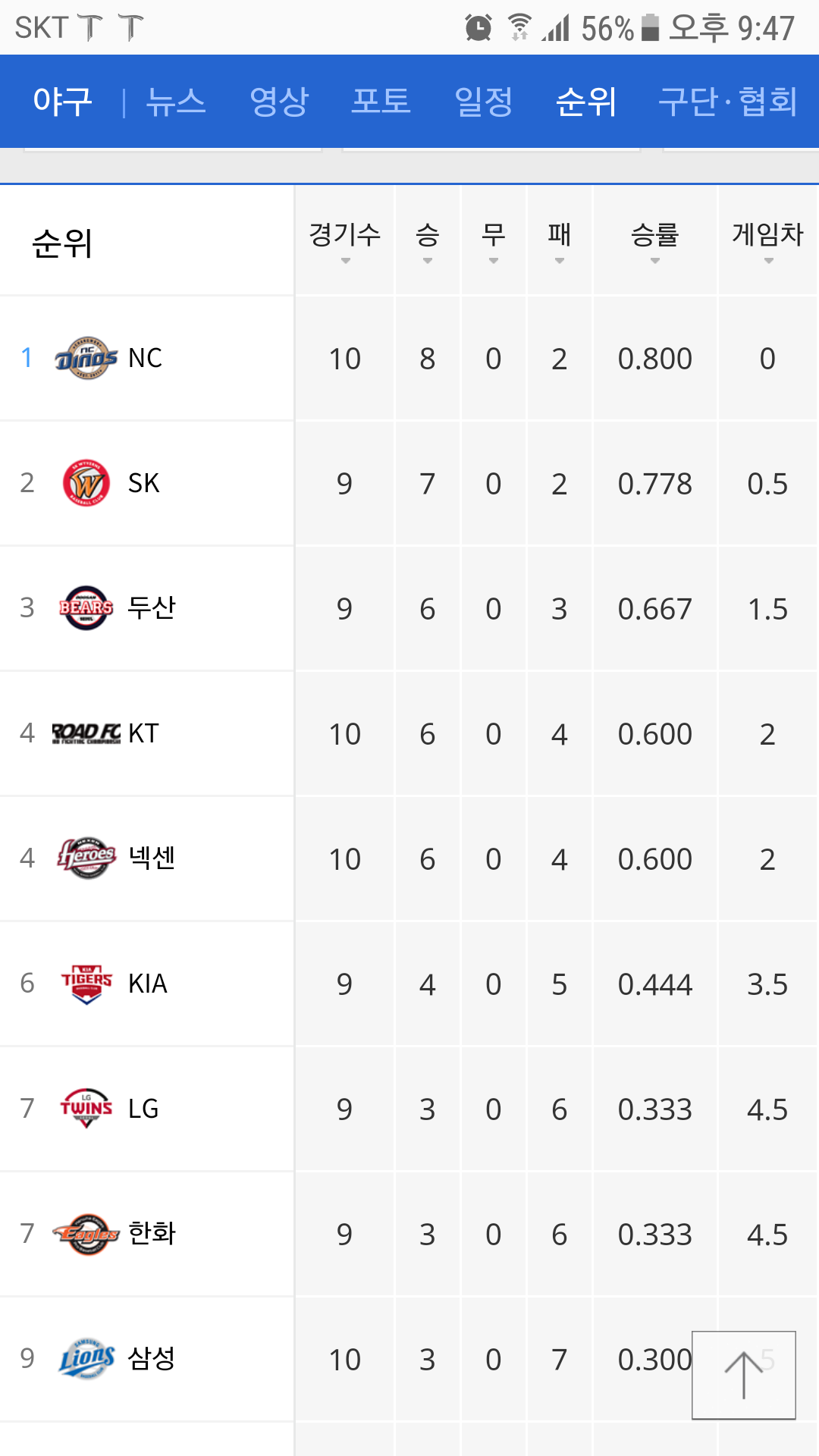Tap the scroll-to-top arrow button
Screen dimensions: 819x1456
tap(744, 1375)
